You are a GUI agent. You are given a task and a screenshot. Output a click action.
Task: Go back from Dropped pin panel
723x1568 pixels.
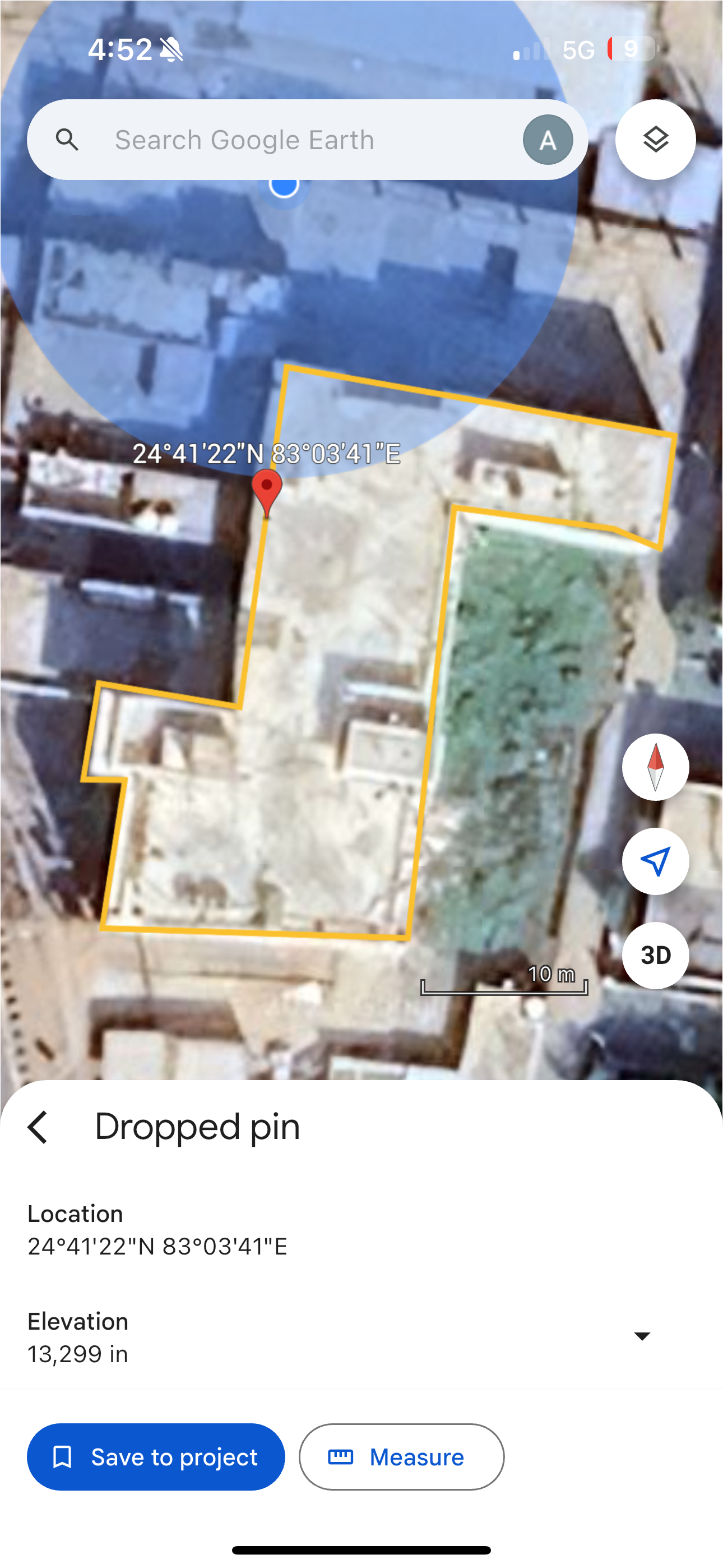pos(38,1127)
